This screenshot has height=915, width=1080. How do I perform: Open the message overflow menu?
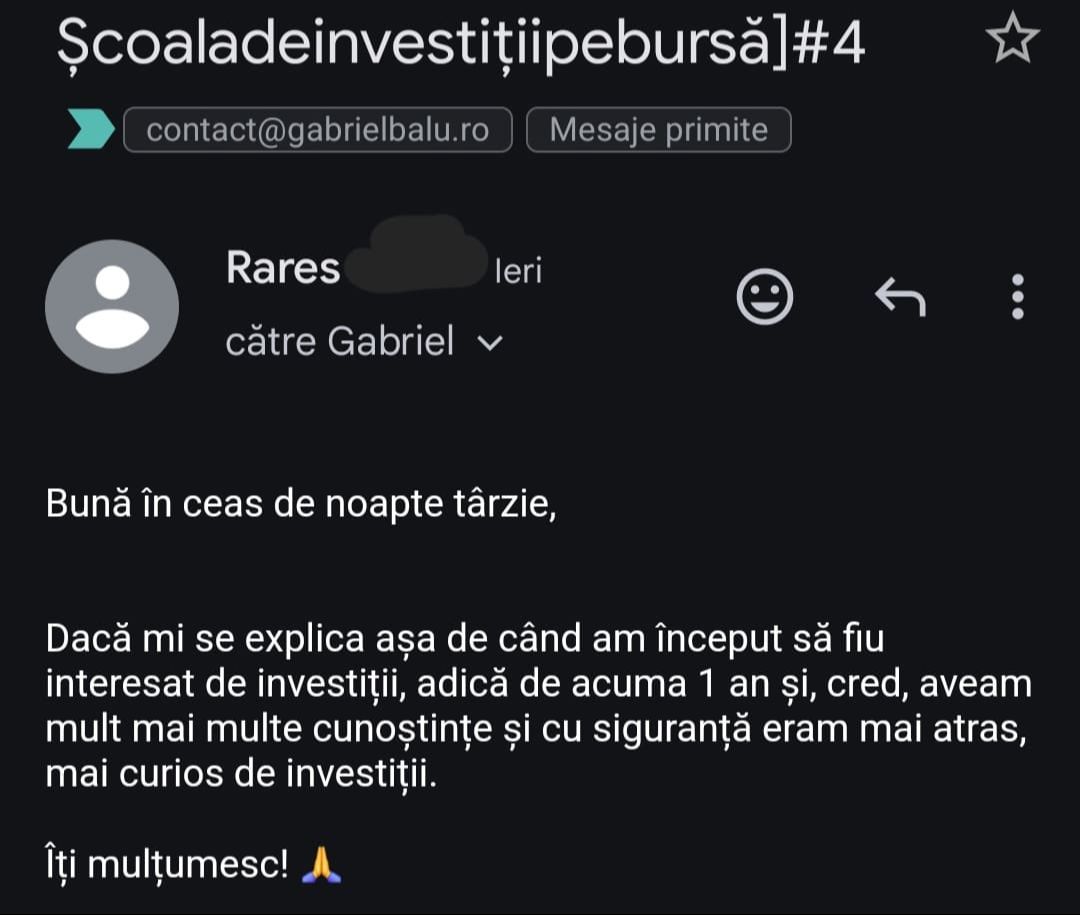point(1018,297)
